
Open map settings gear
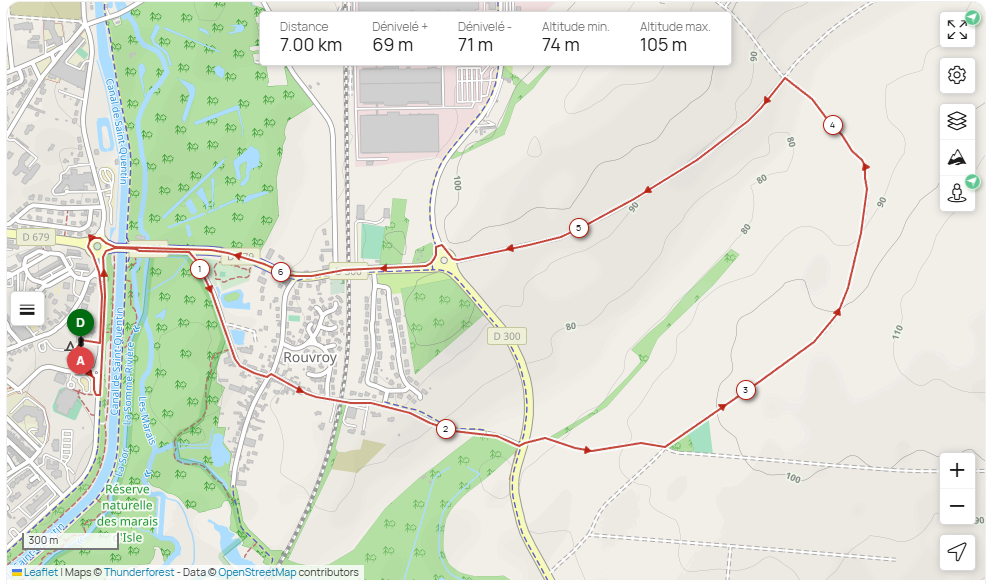click(x=957, y=75)
